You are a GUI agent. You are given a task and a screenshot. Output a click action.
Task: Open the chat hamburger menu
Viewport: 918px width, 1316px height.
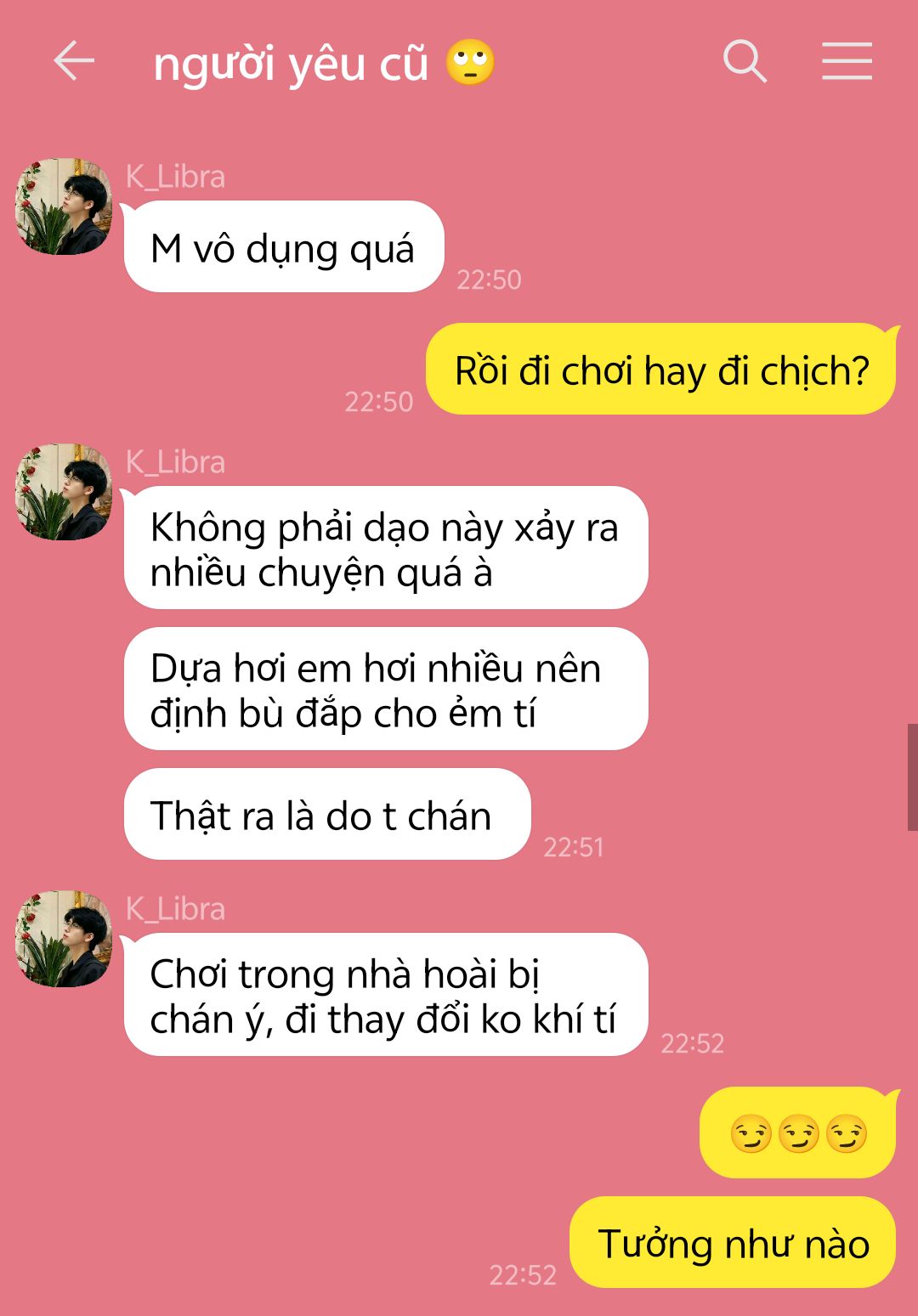click(847, 61)
